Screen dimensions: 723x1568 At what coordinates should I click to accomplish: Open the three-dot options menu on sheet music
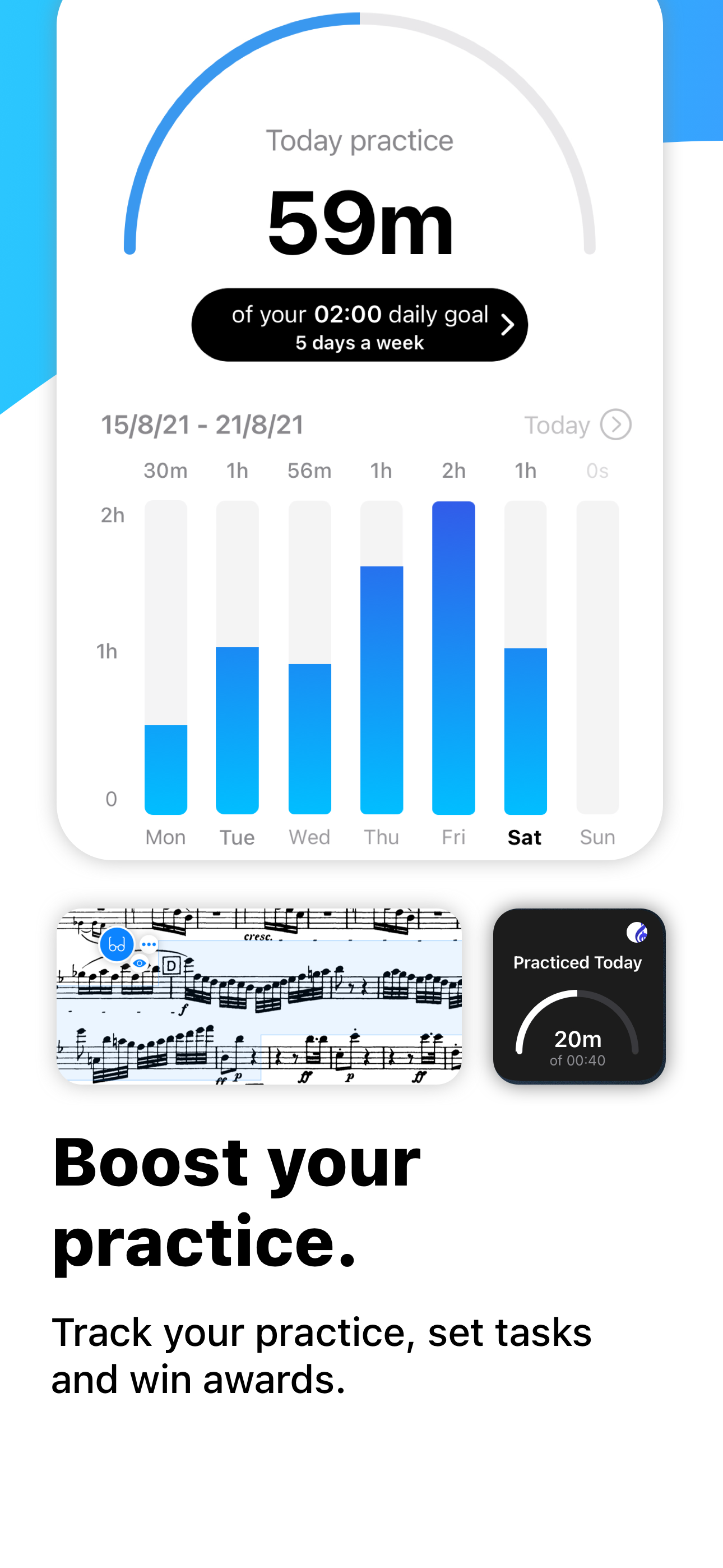(149, 944)
